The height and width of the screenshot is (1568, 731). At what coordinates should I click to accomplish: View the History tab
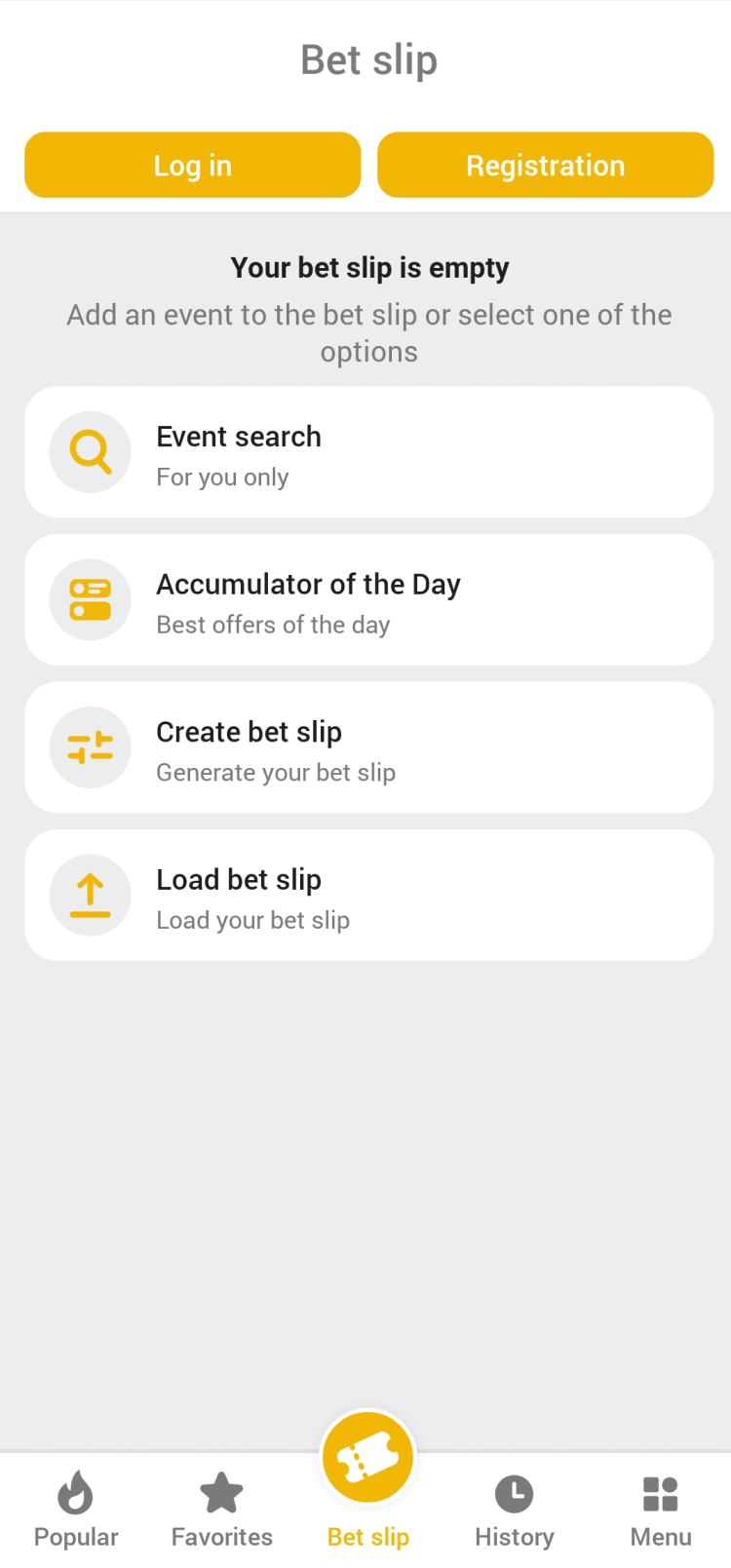(515, 1509)
